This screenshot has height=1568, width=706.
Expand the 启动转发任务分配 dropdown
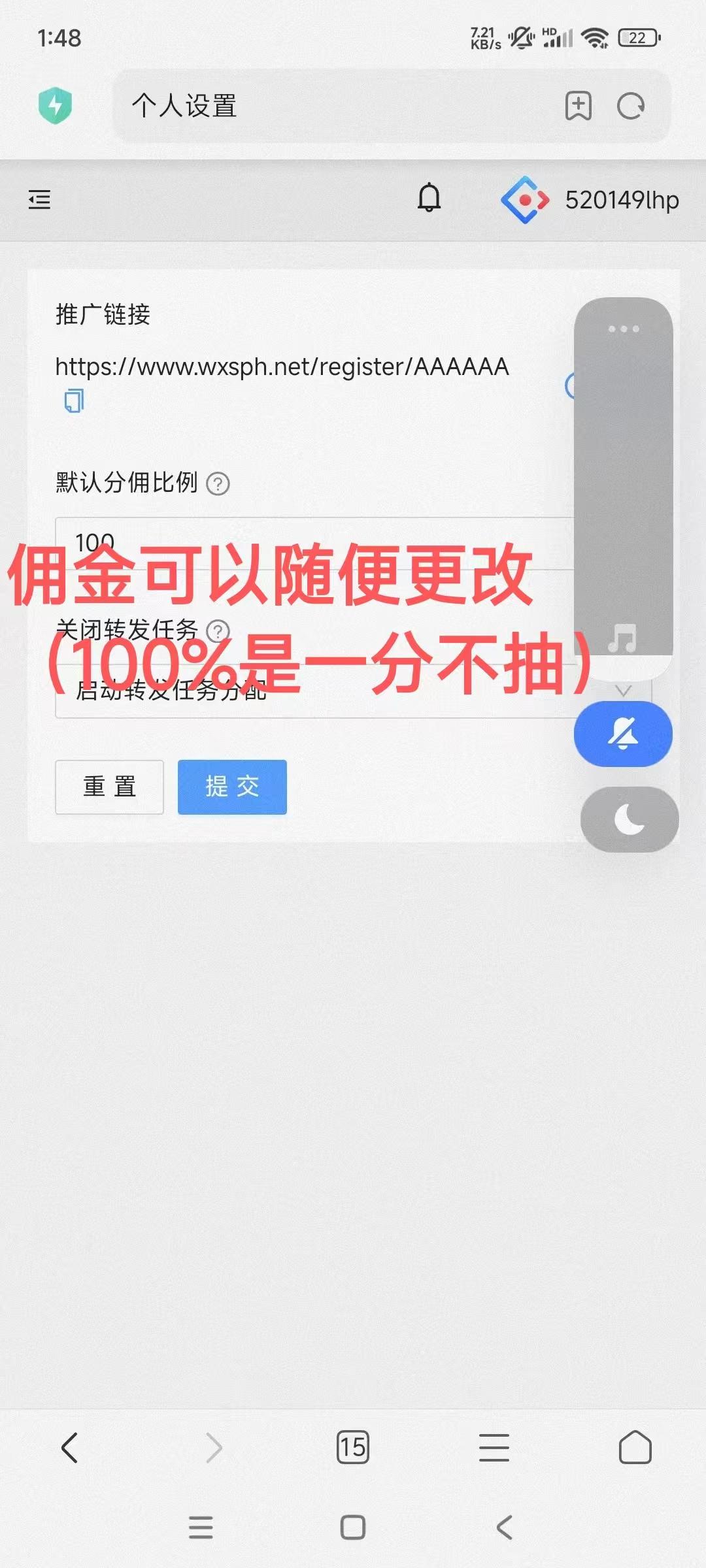click(353, 691)
